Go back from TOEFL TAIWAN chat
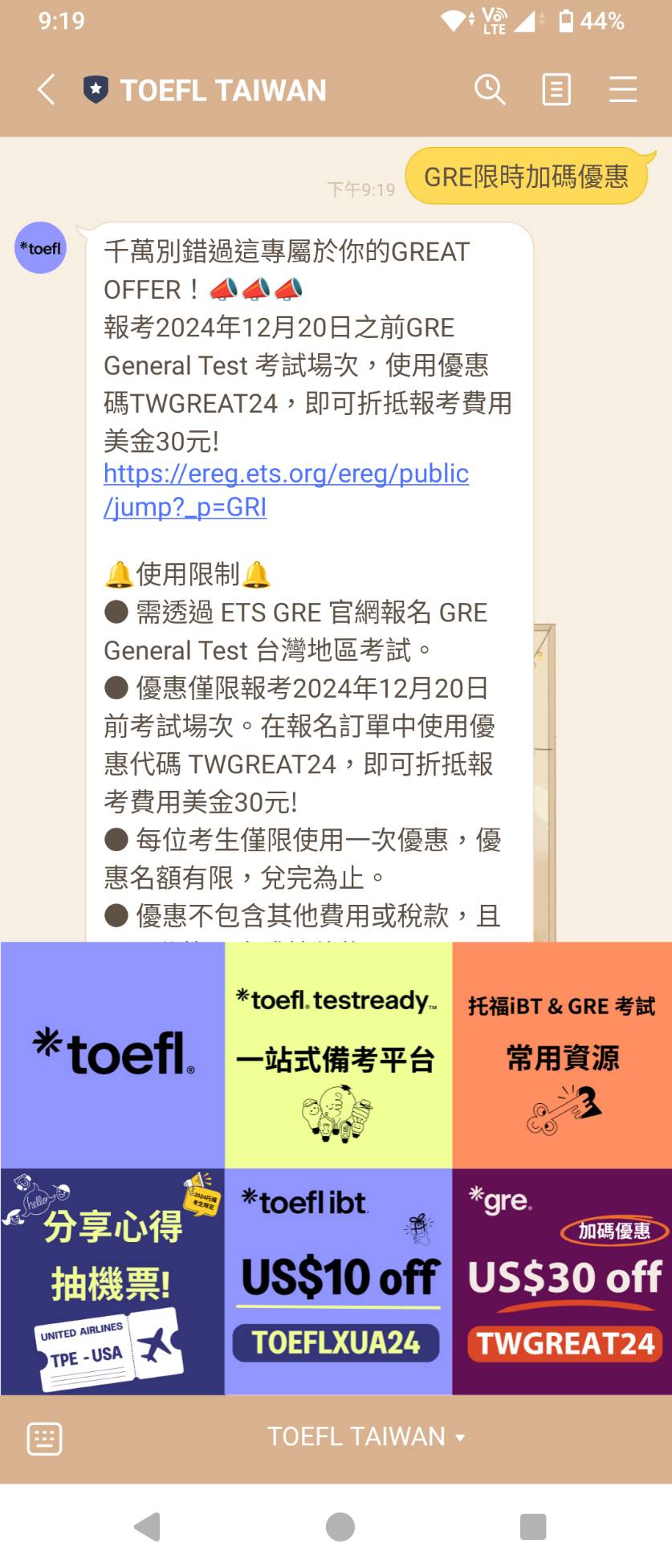This screenshot has width=672, height=1568. (47, 90)
